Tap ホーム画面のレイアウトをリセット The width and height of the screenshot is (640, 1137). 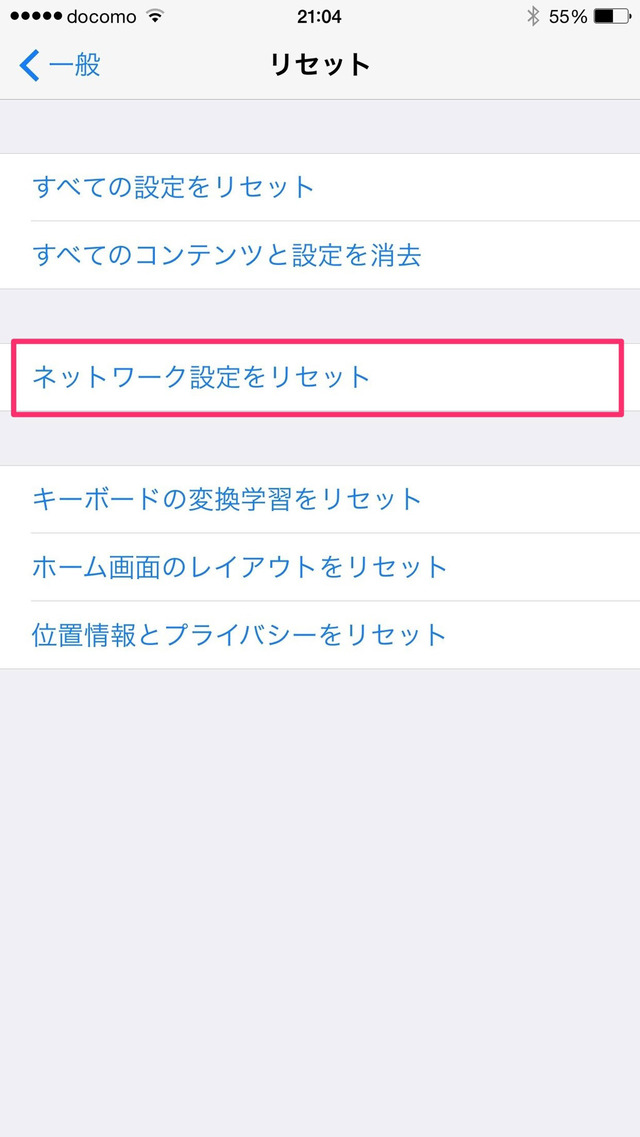pos(240,567)
